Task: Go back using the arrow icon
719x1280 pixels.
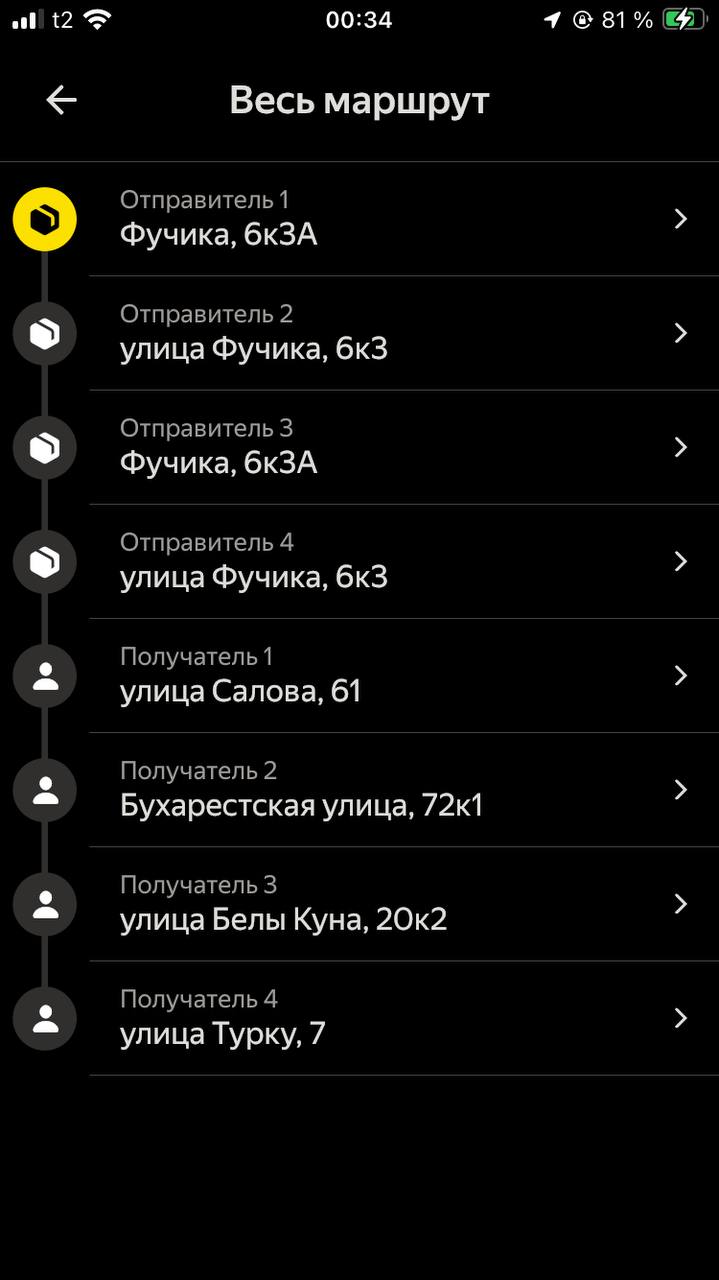Action: [61, 100]
